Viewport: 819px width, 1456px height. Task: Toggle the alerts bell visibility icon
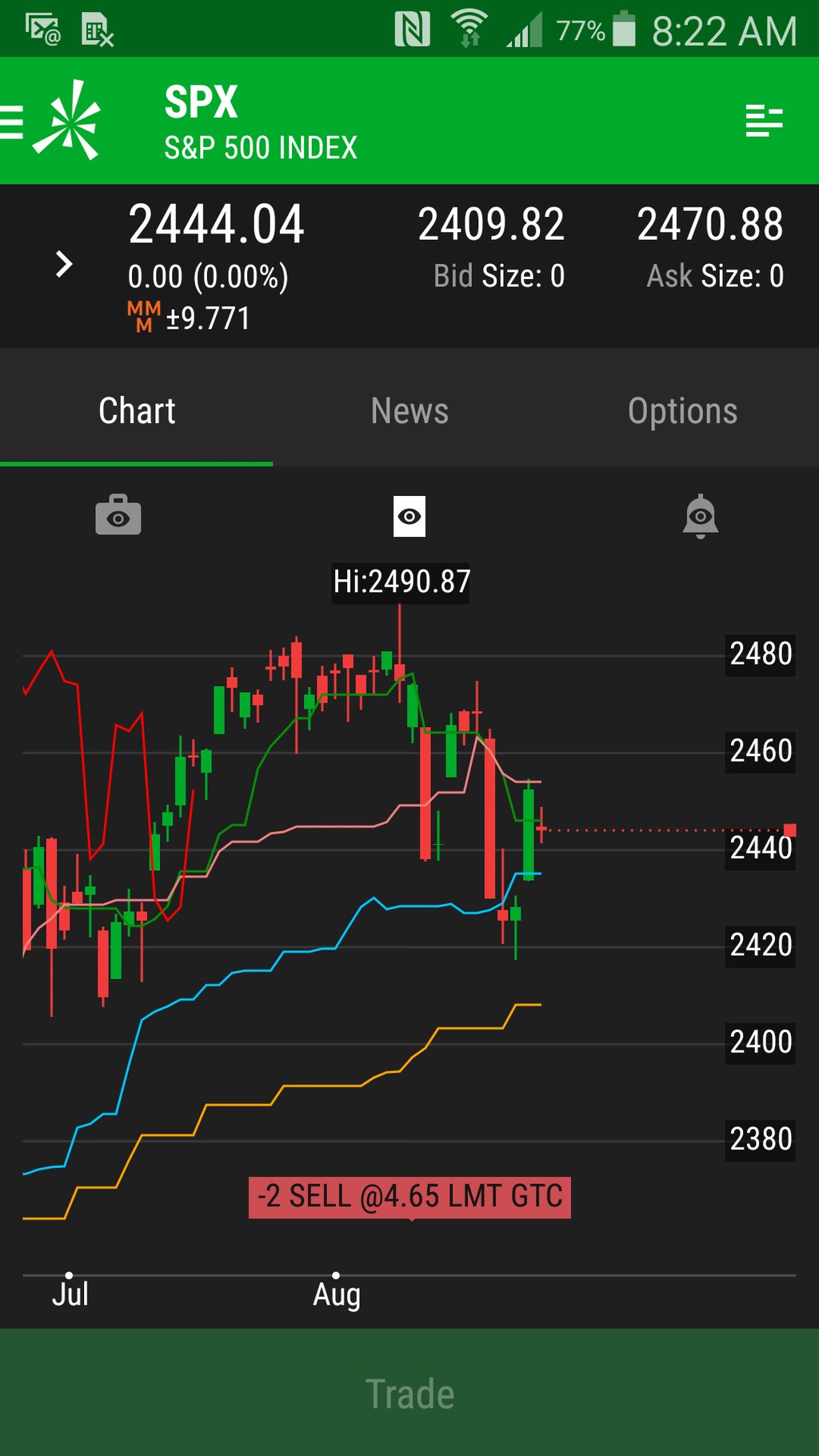point(701,517)
